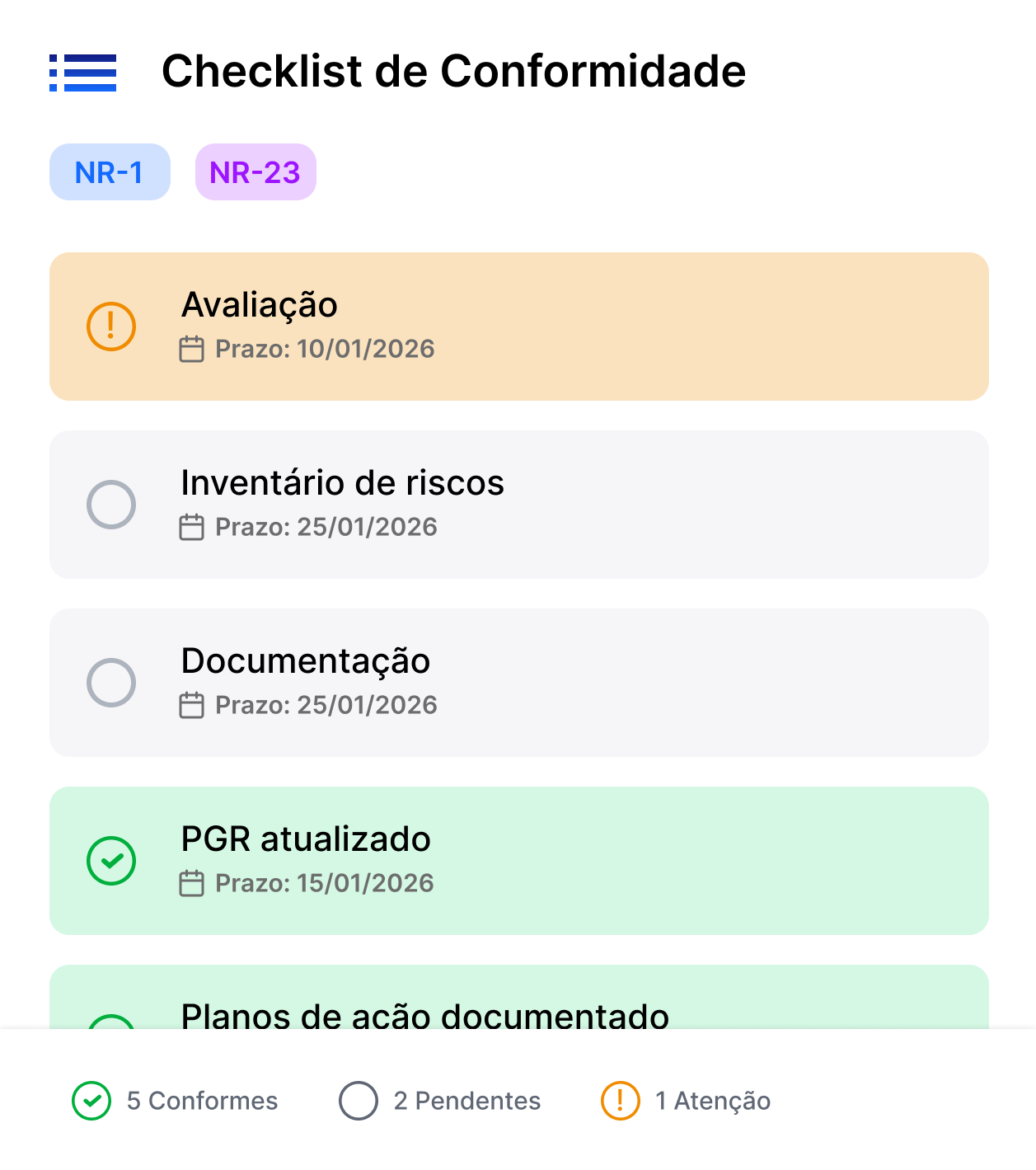Click the calendar icon for Documentação

coord(193,705)
